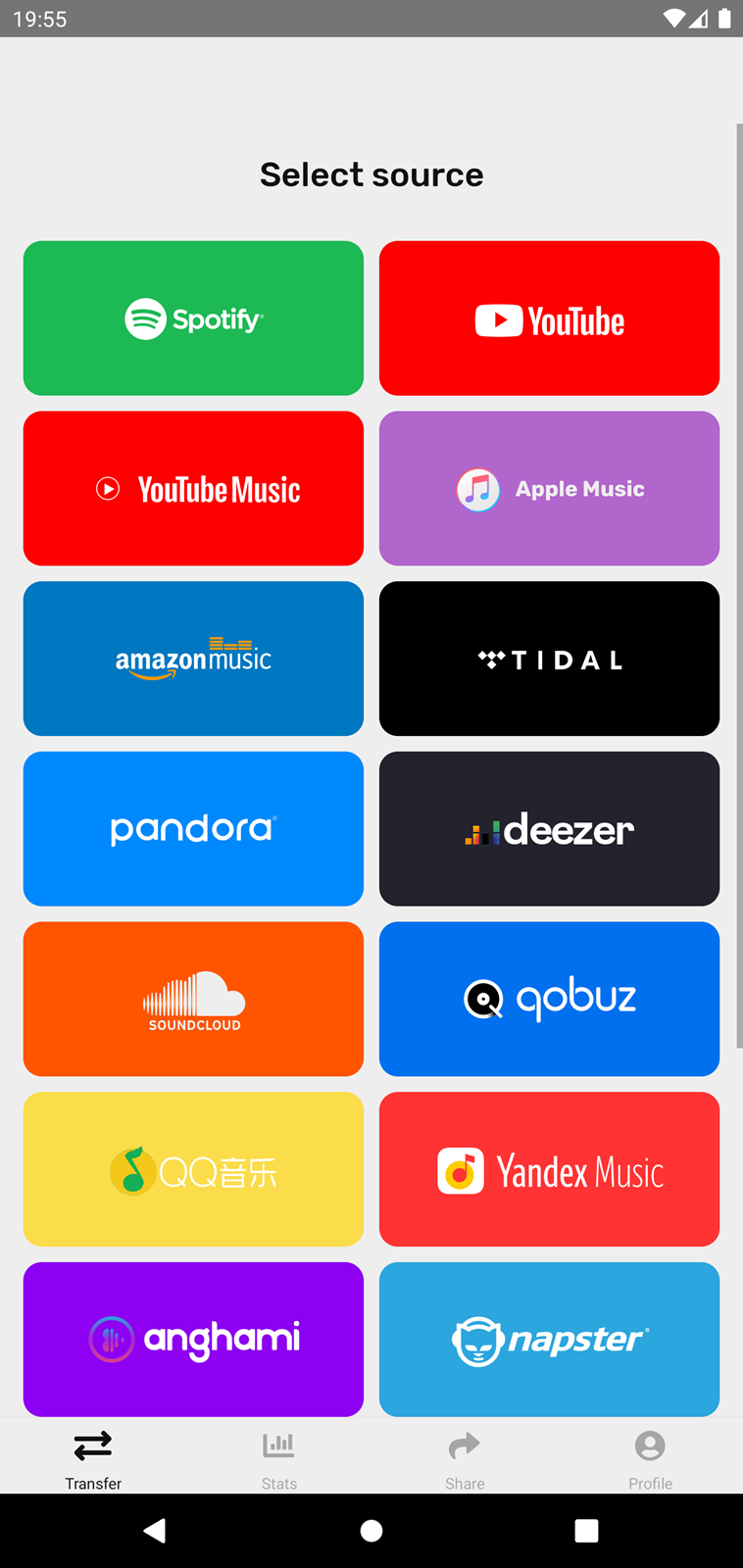743x1568 pixels.
Task: Switch to the Stats tab
Action: [278, 1459]
